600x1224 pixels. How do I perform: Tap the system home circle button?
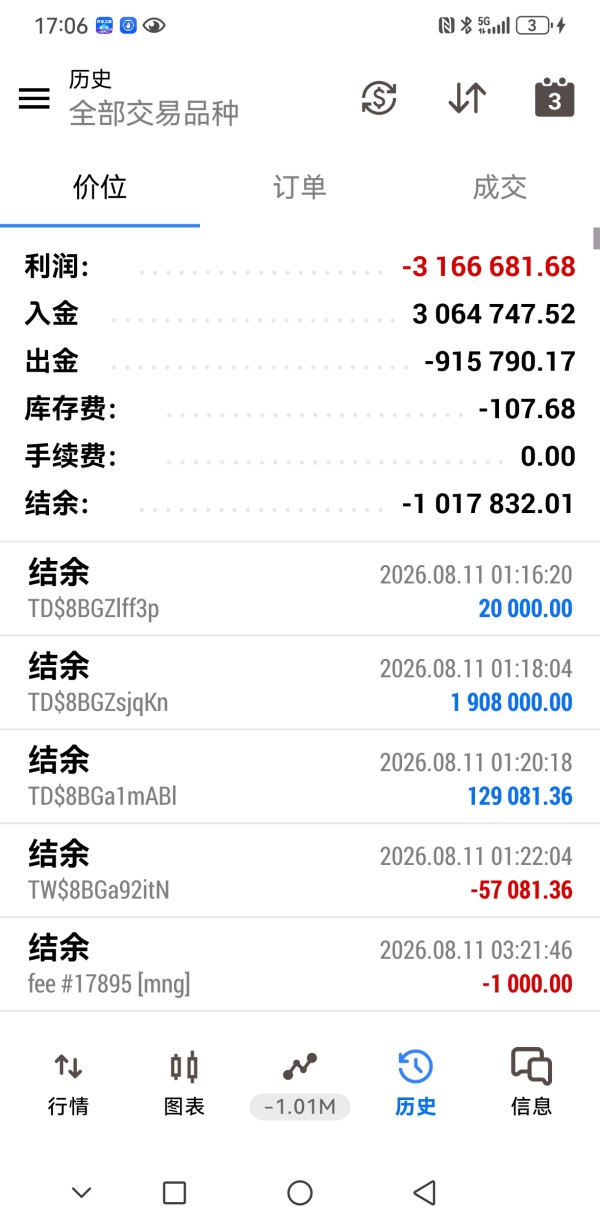pos(300,1192)
